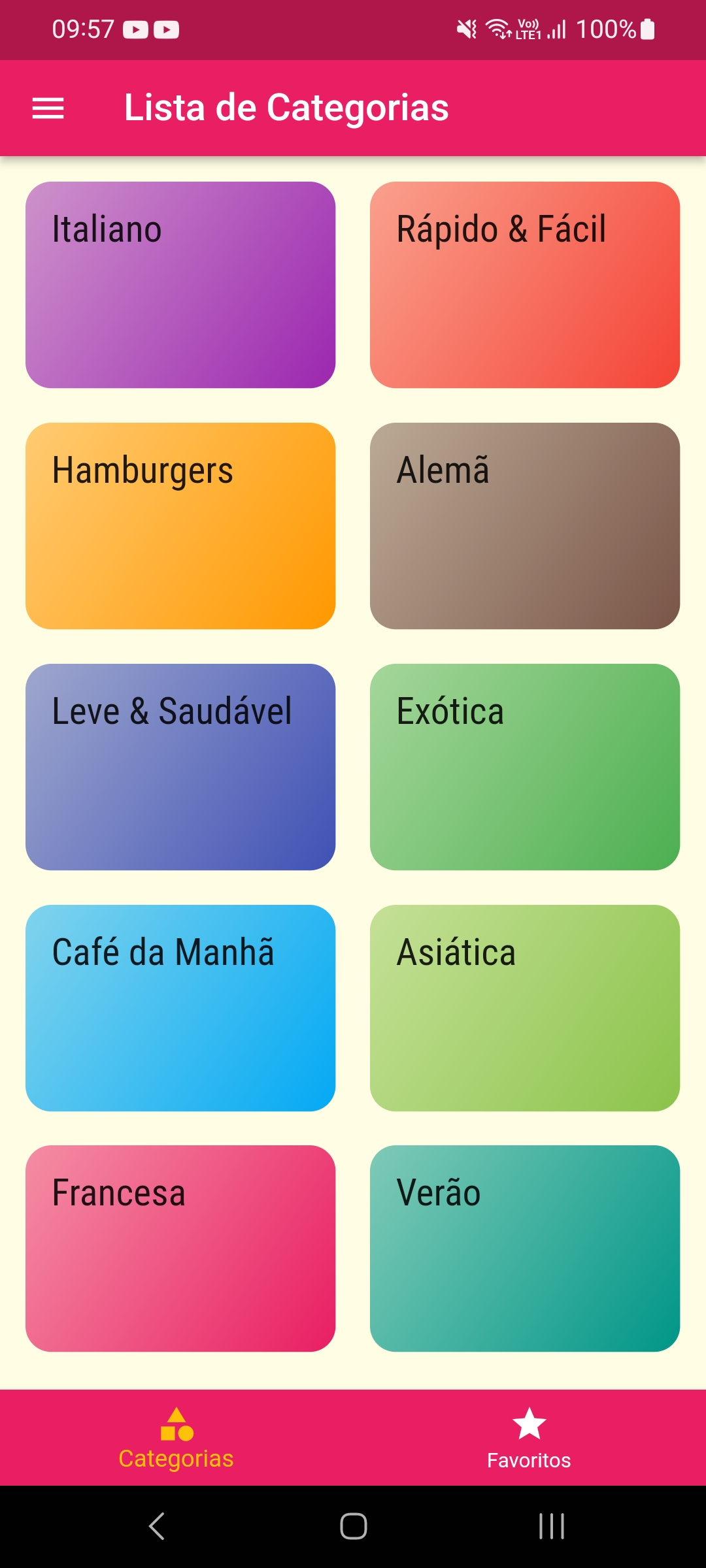Choose the Leve & Saudável category

(180, 767)
